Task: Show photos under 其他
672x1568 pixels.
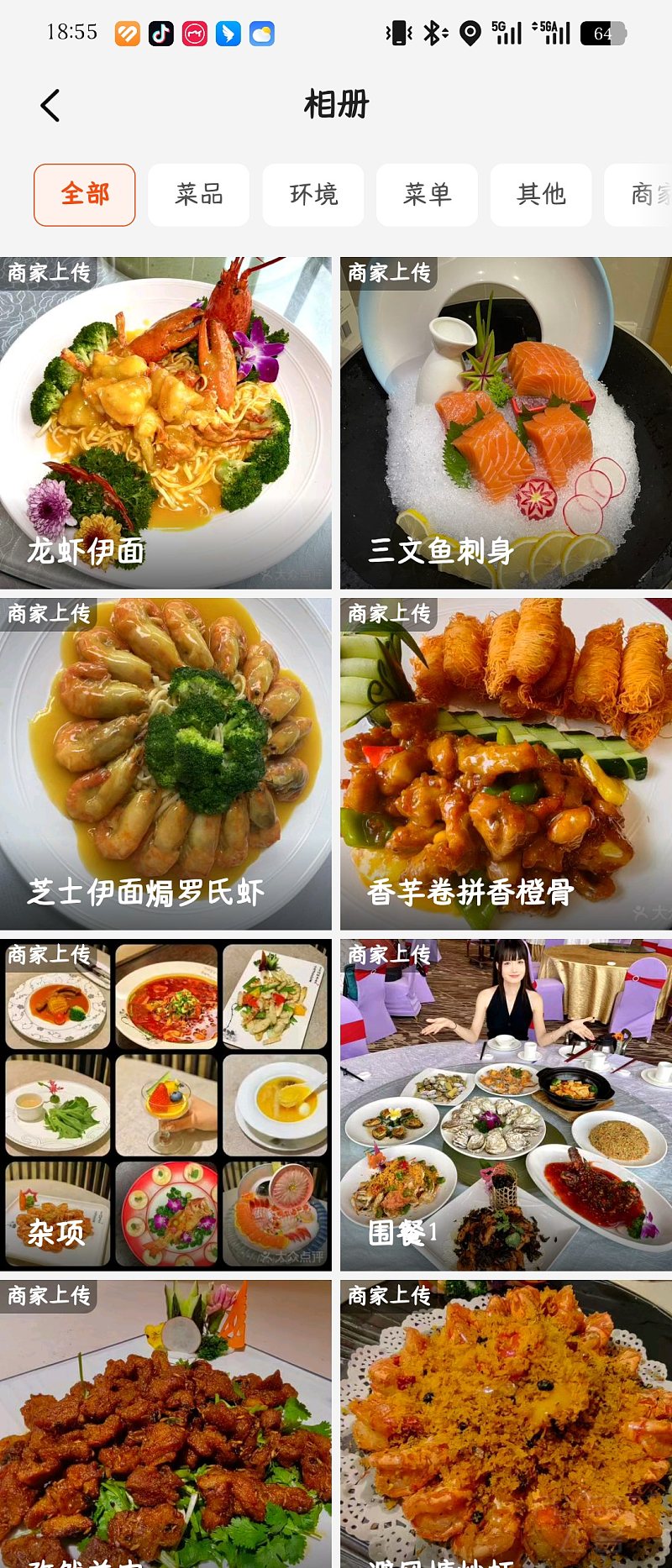Action: point(541,195)
